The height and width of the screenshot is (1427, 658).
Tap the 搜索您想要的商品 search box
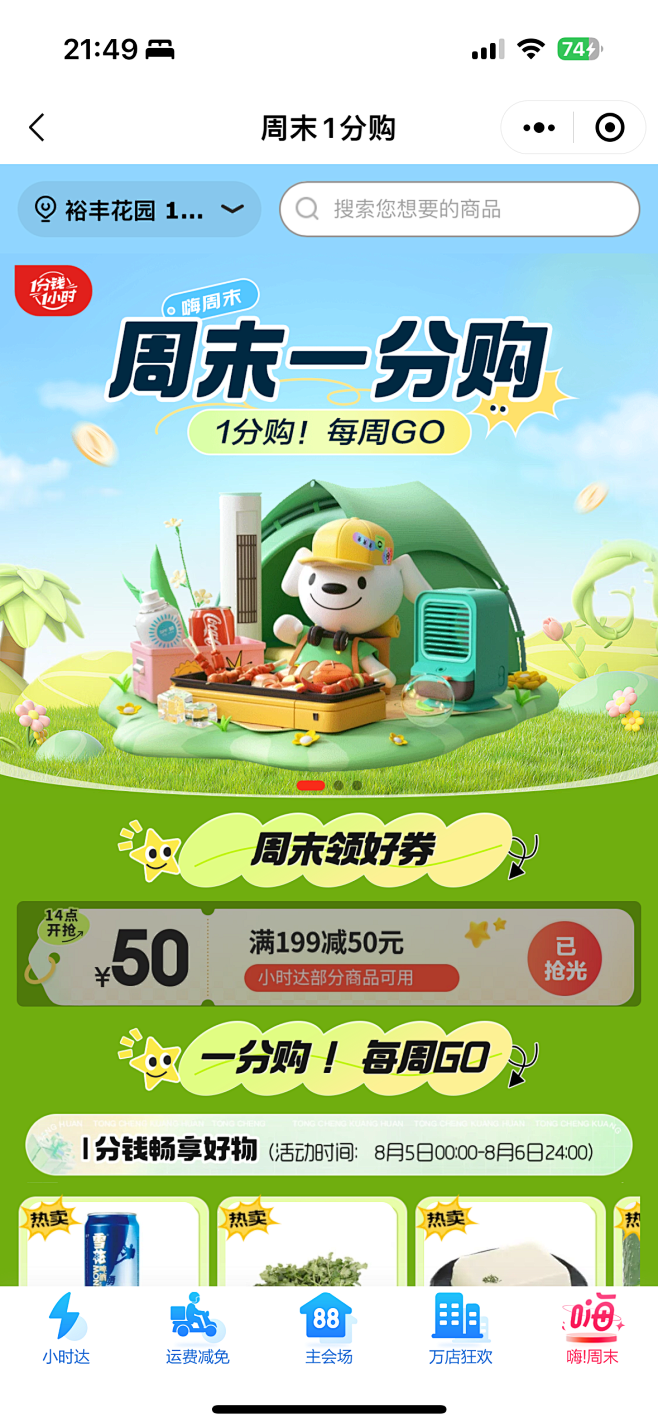[x=459, y=209]
